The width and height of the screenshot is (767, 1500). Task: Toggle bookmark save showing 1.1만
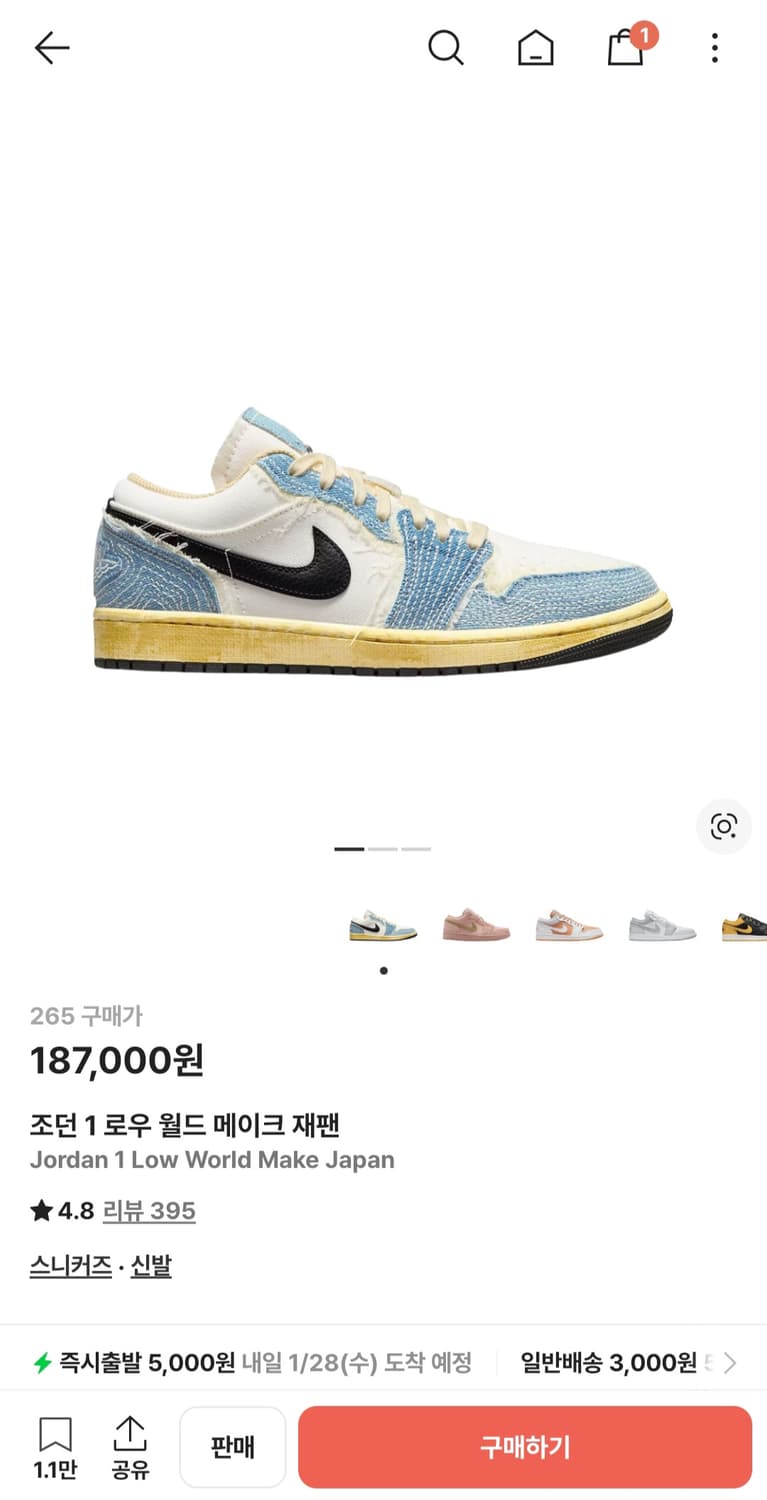click(x=55, y=1445)
